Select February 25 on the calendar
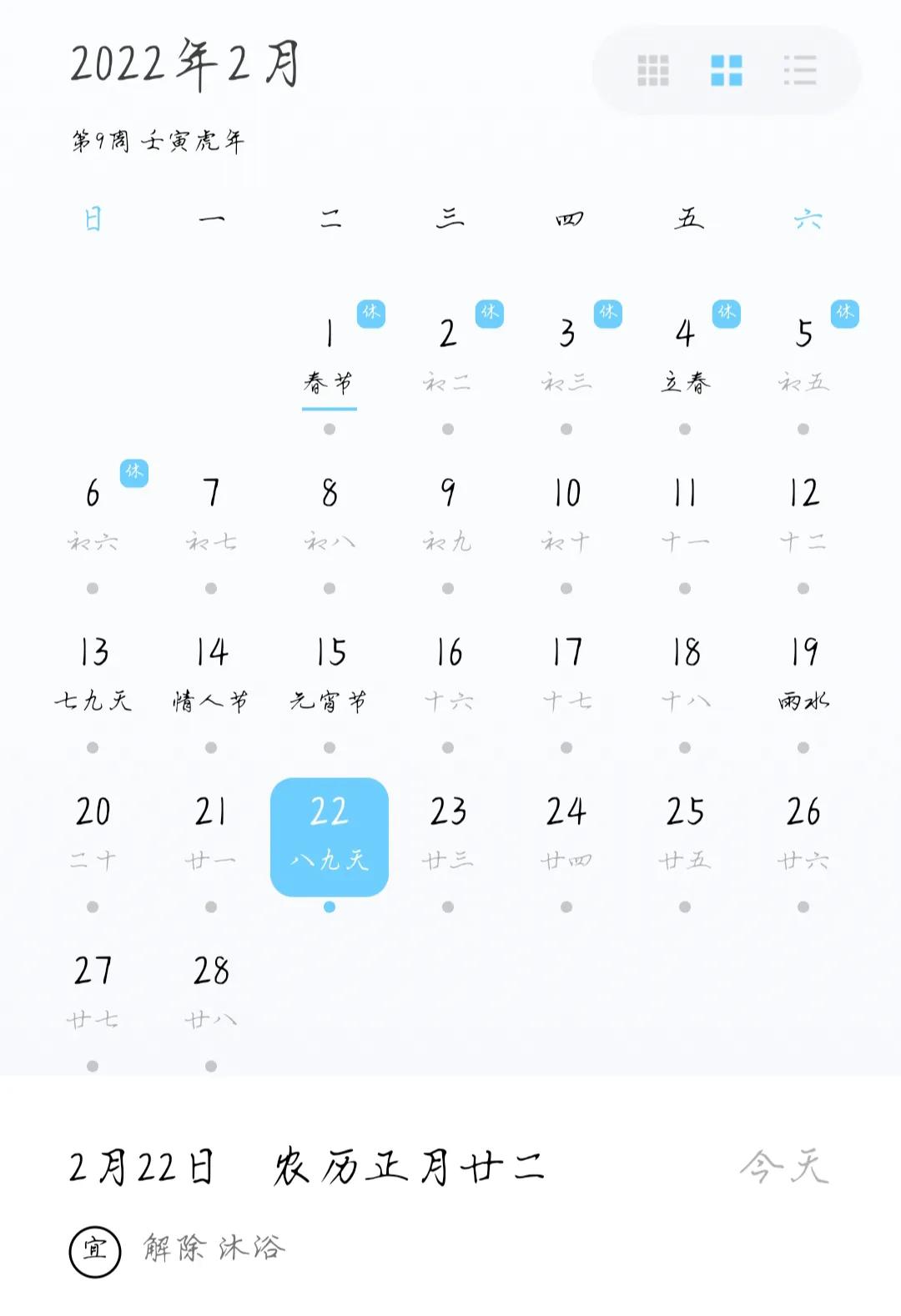The width and height of the screenshot is (901, 1316). (x=685, y=831)
